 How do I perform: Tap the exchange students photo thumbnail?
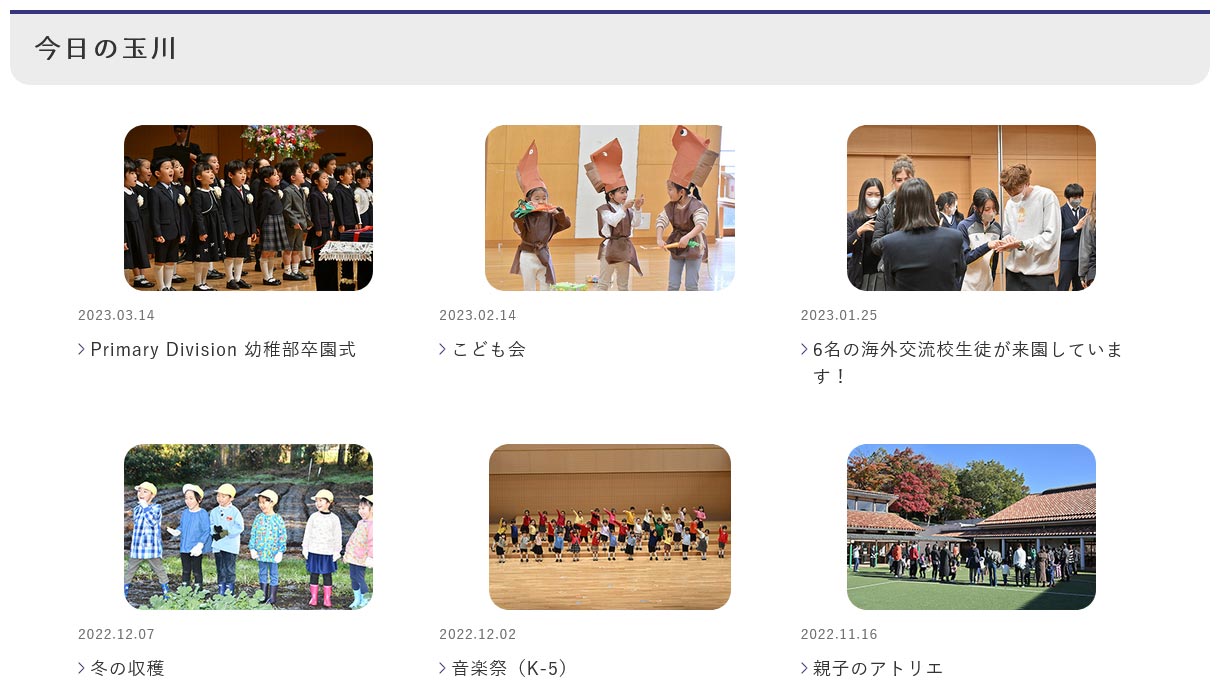[971, 208]
